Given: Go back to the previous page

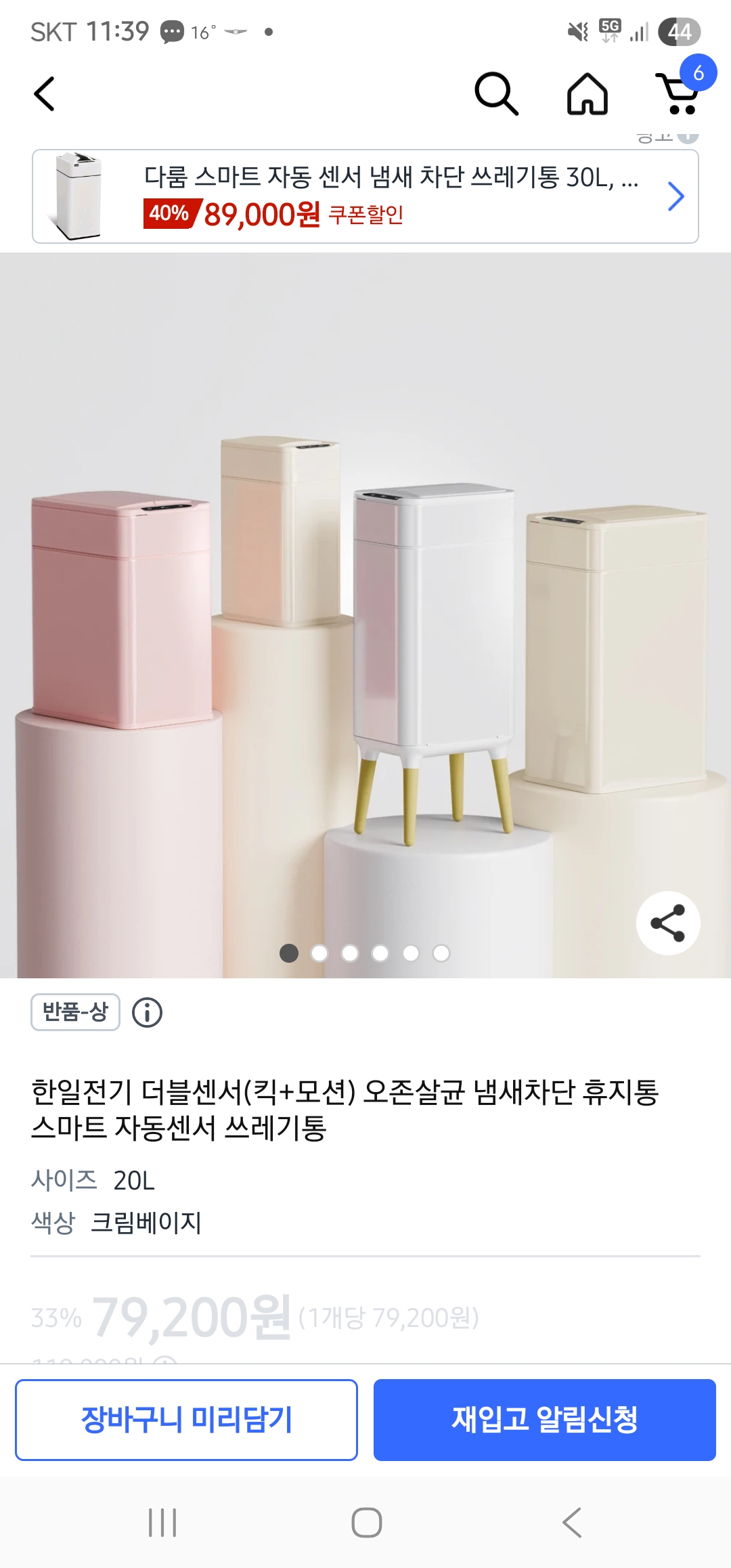Looking at the screenshot, I should (45, 93).
